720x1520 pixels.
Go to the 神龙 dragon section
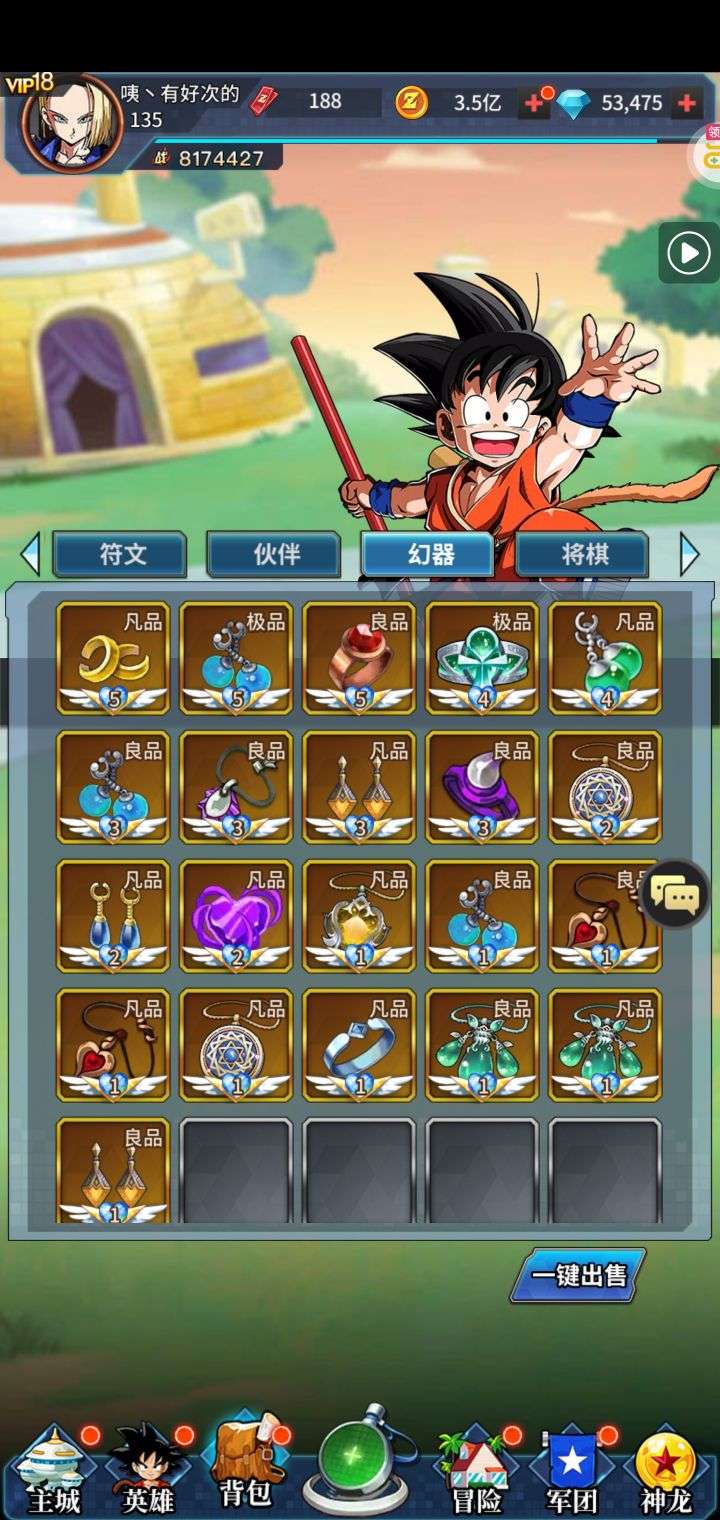pyautogui.click(x=665, y=1470)
